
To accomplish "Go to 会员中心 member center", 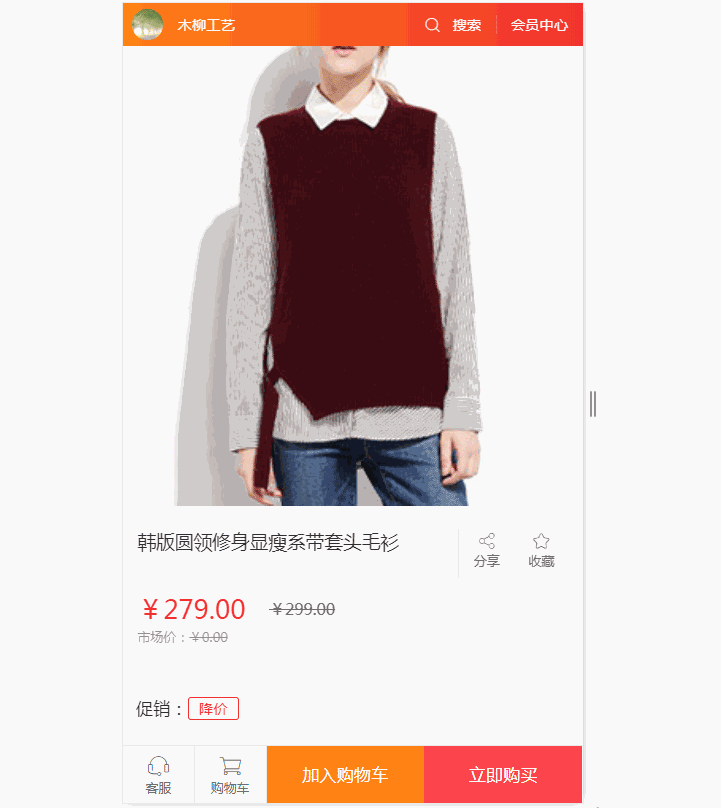I will tap(539, 25).
